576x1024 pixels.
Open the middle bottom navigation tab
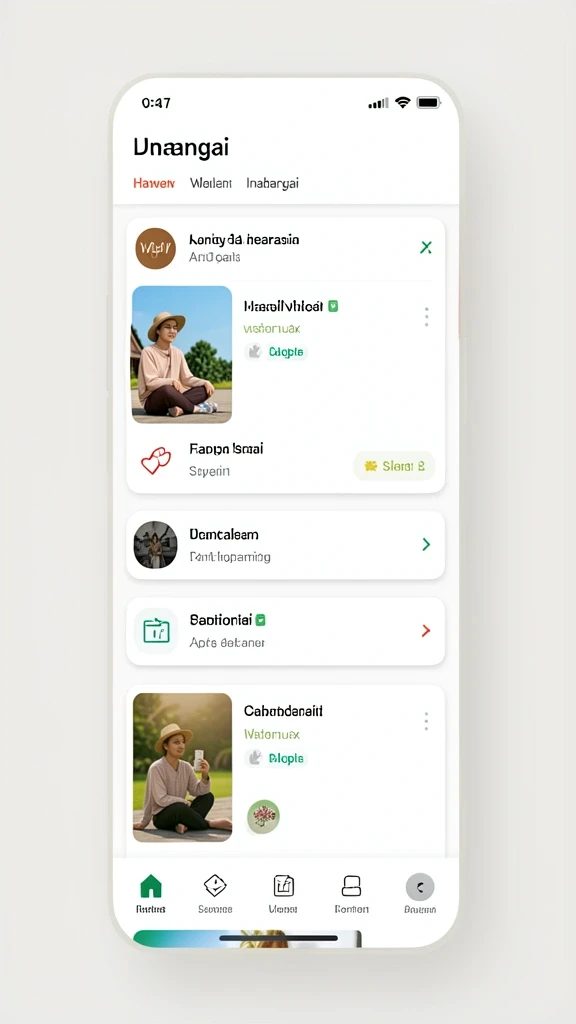283,894
